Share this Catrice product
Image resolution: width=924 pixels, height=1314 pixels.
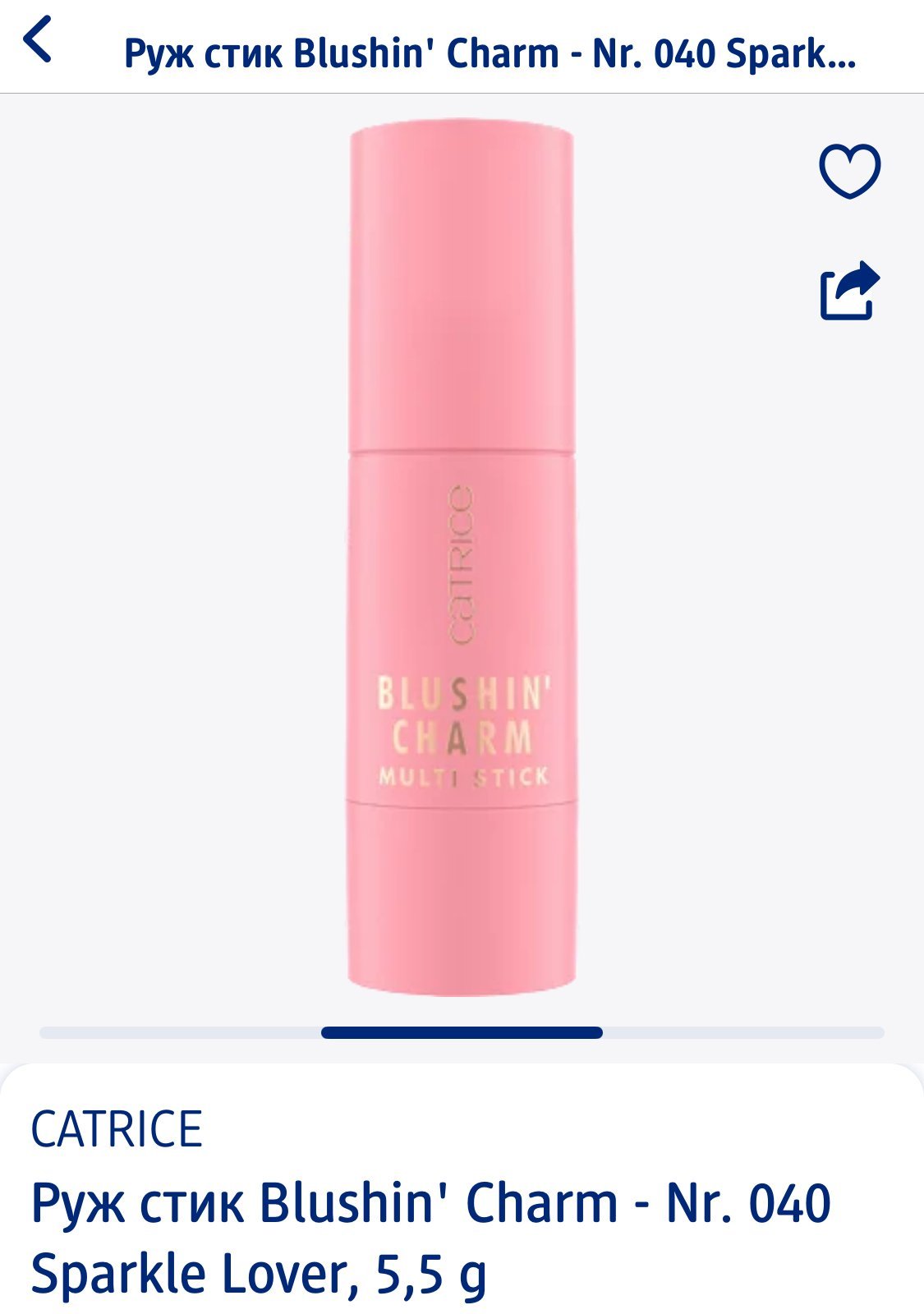(x=849, y=291)
